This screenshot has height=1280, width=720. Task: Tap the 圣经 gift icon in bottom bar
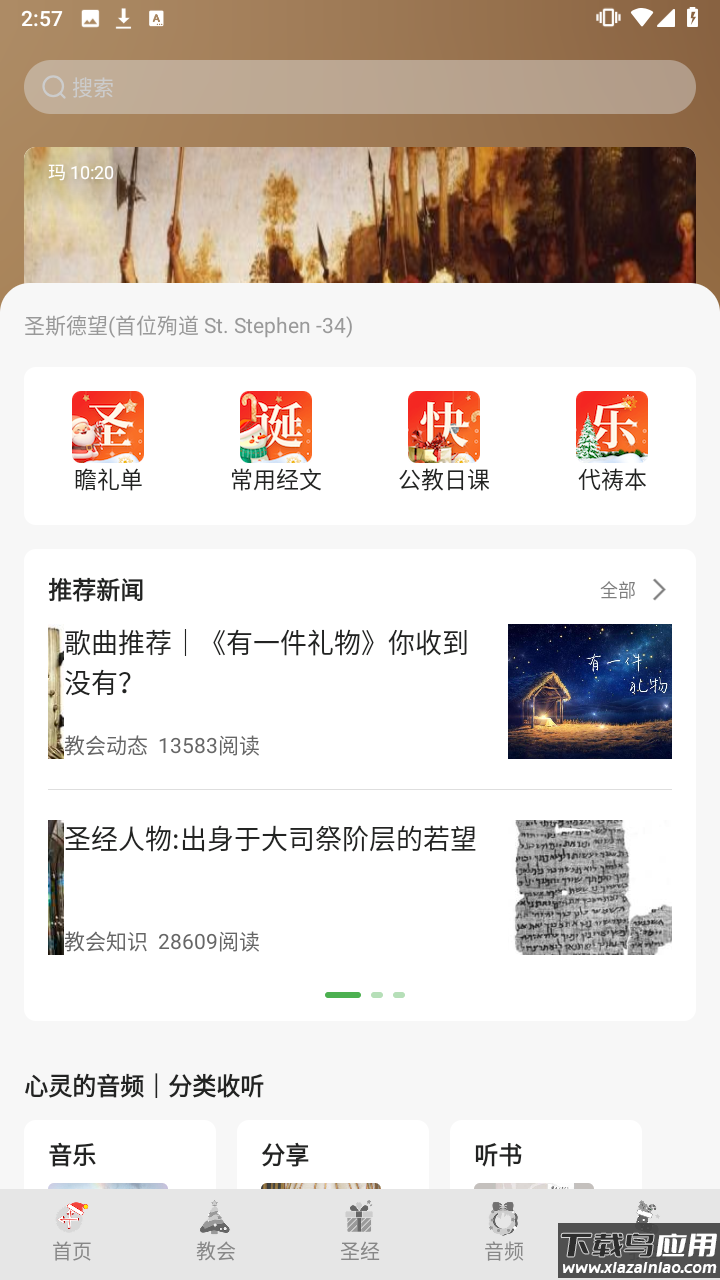click(360, 1230)
